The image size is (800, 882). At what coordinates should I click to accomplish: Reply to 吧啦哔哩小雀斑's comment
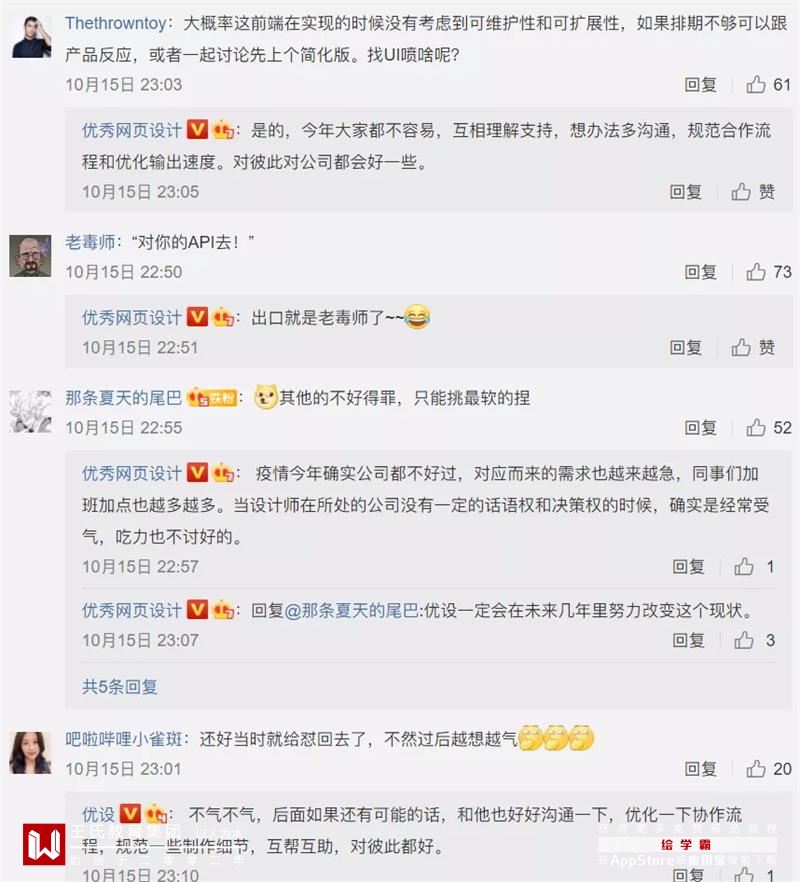[700, 769]
